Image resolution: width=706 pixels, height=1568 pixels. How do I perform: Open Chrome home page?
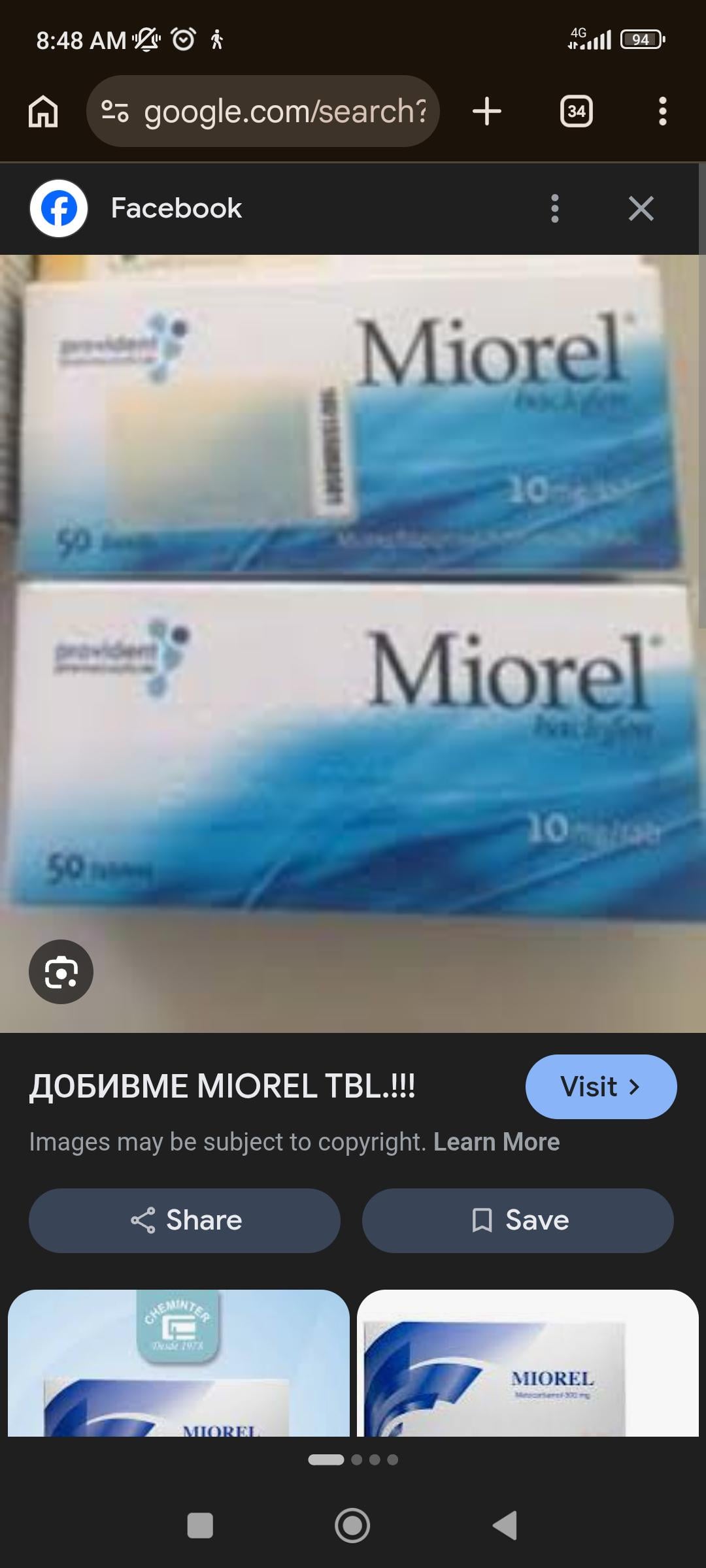[x=43, y=111]
